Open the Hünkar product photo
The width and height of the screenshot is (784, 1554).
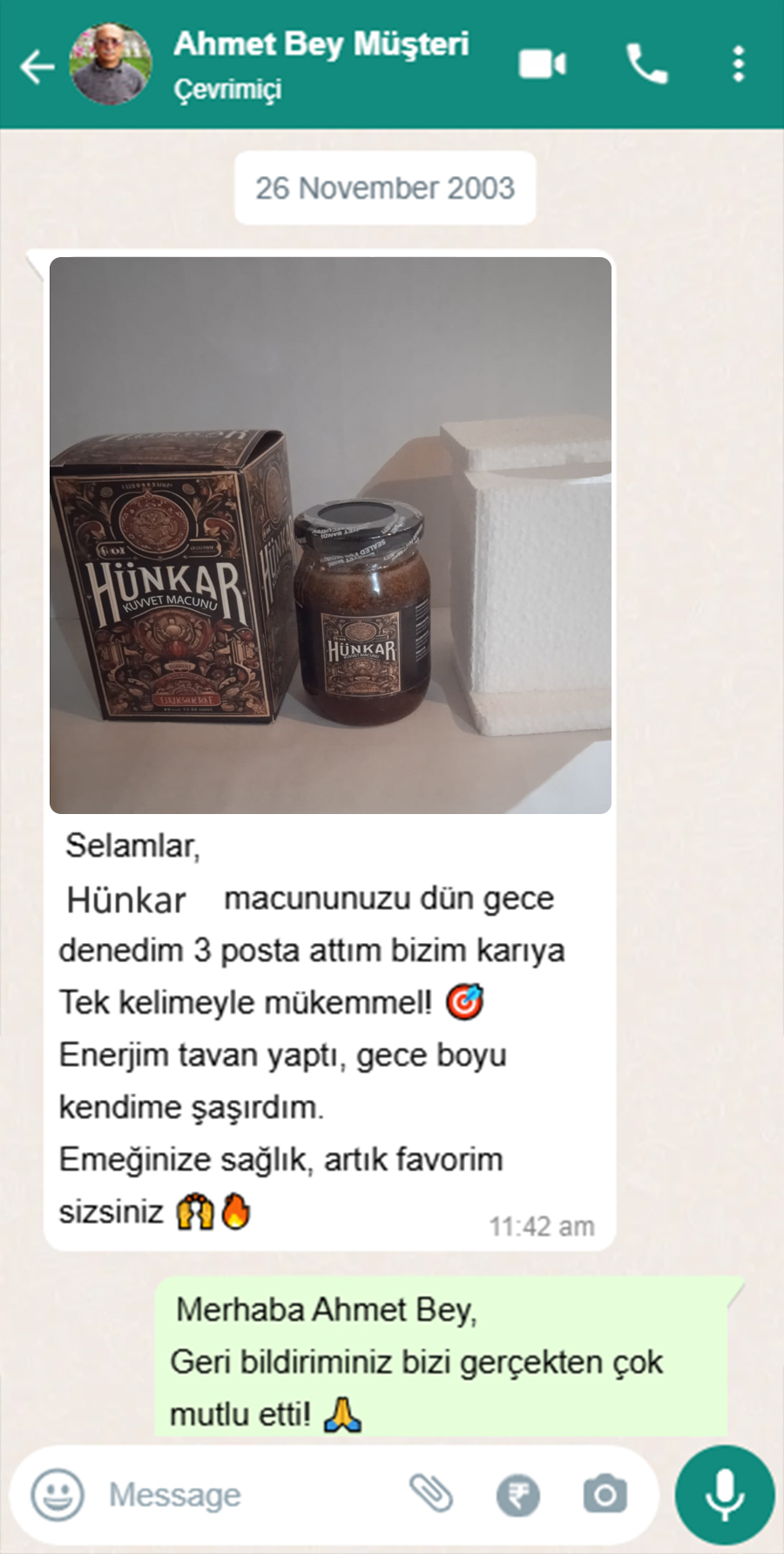click(x=331, y=533)
